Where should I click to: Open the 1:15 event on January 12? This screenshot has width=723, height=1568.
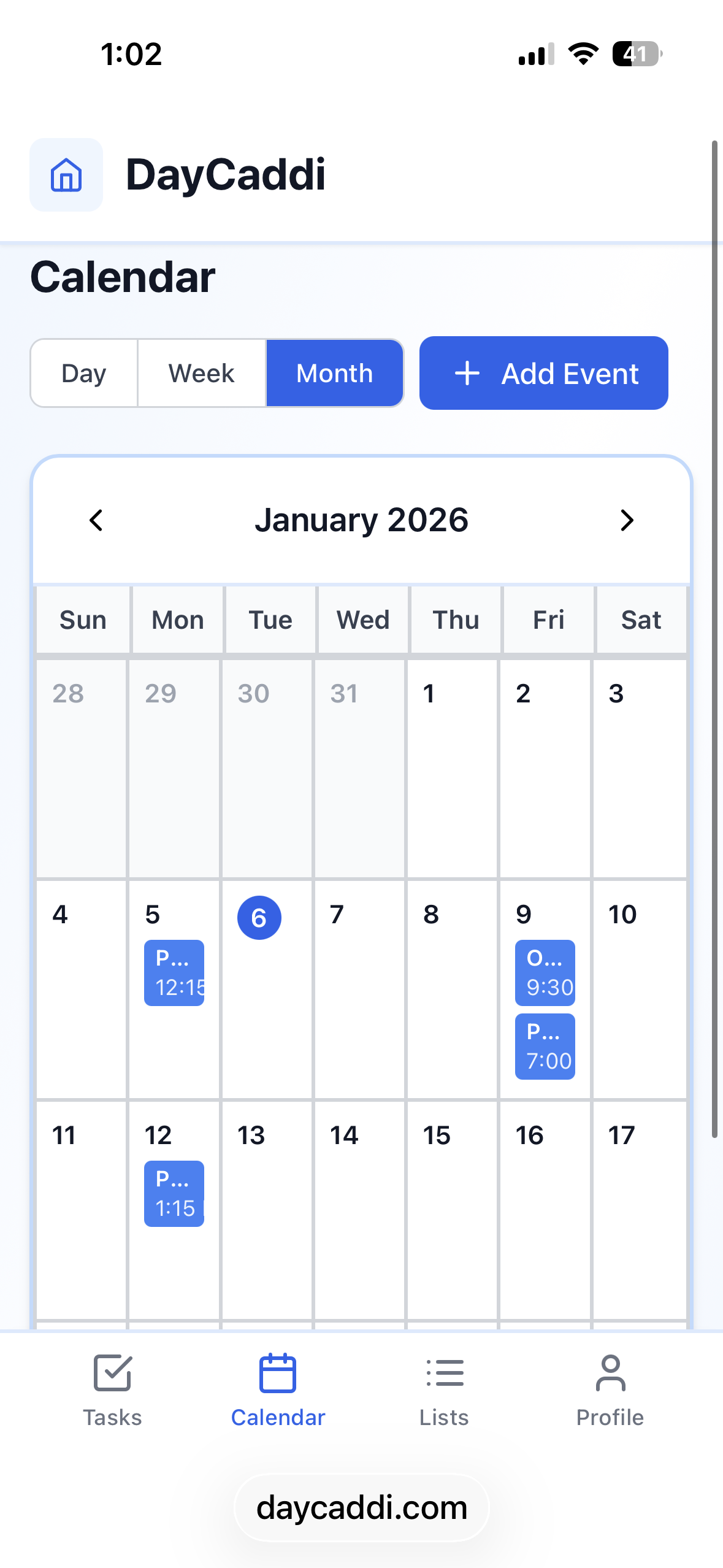click(x=174, y=1192)
